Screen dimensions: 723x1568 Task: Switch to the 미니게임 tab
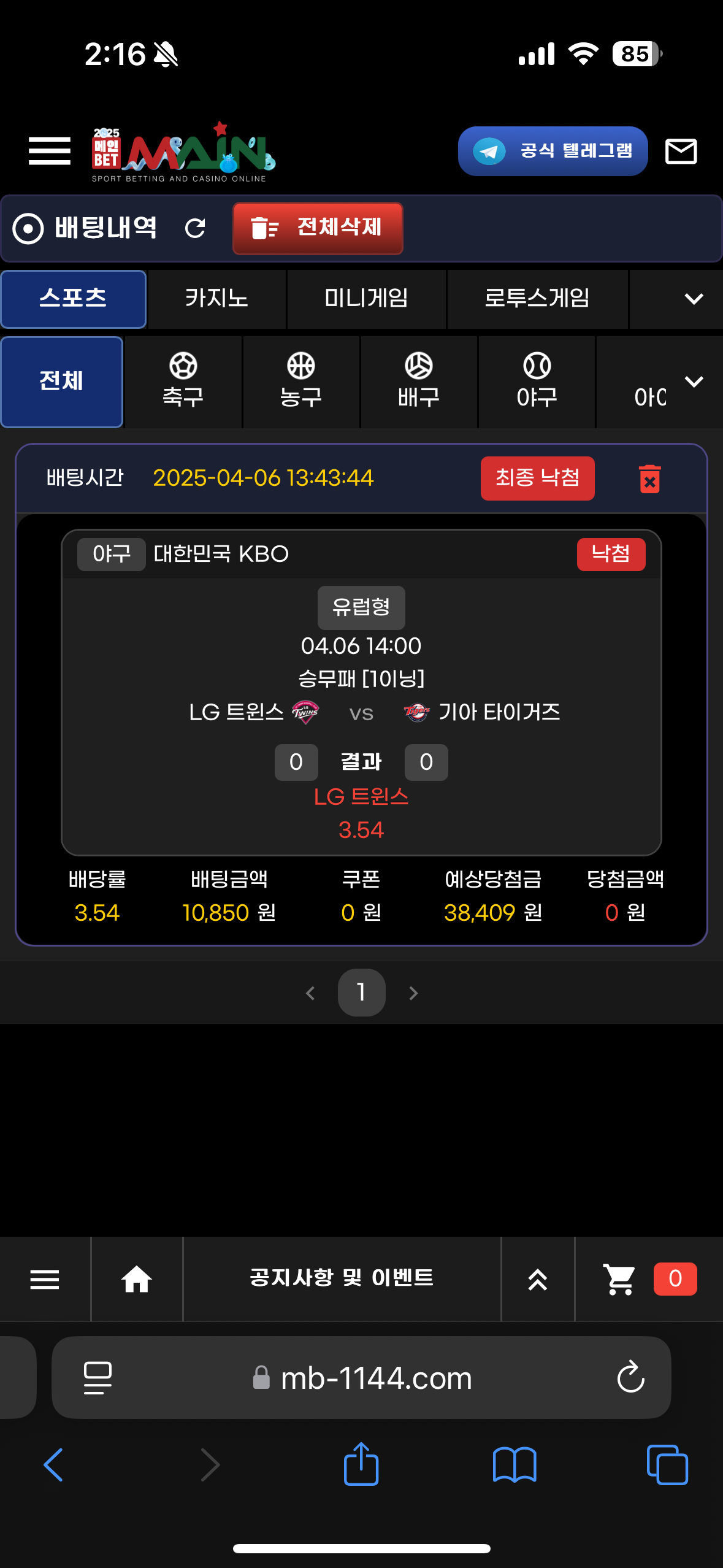(x=366, y=299)
